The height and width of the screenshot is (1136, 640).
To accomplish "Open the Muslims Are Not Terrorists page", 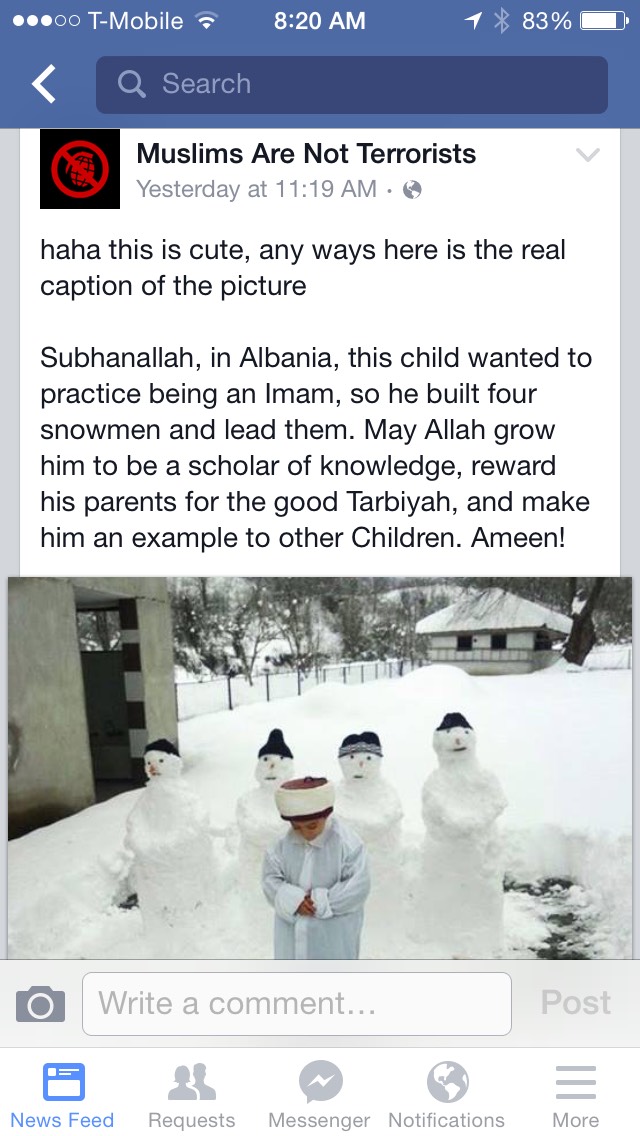I will (306, 154).
